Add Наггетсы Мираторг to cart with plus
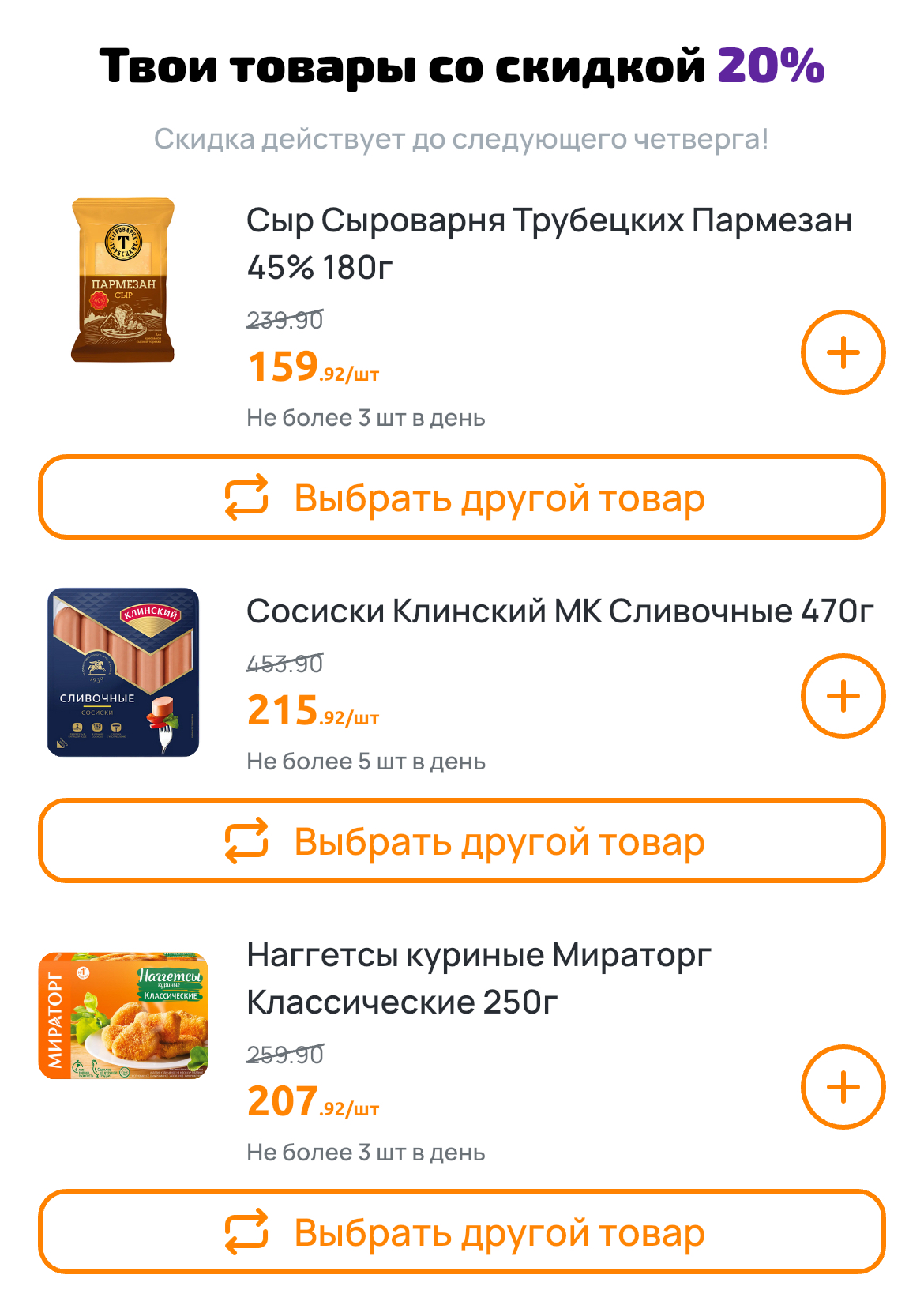The image size is (924, 1290). coord(843,1087)
